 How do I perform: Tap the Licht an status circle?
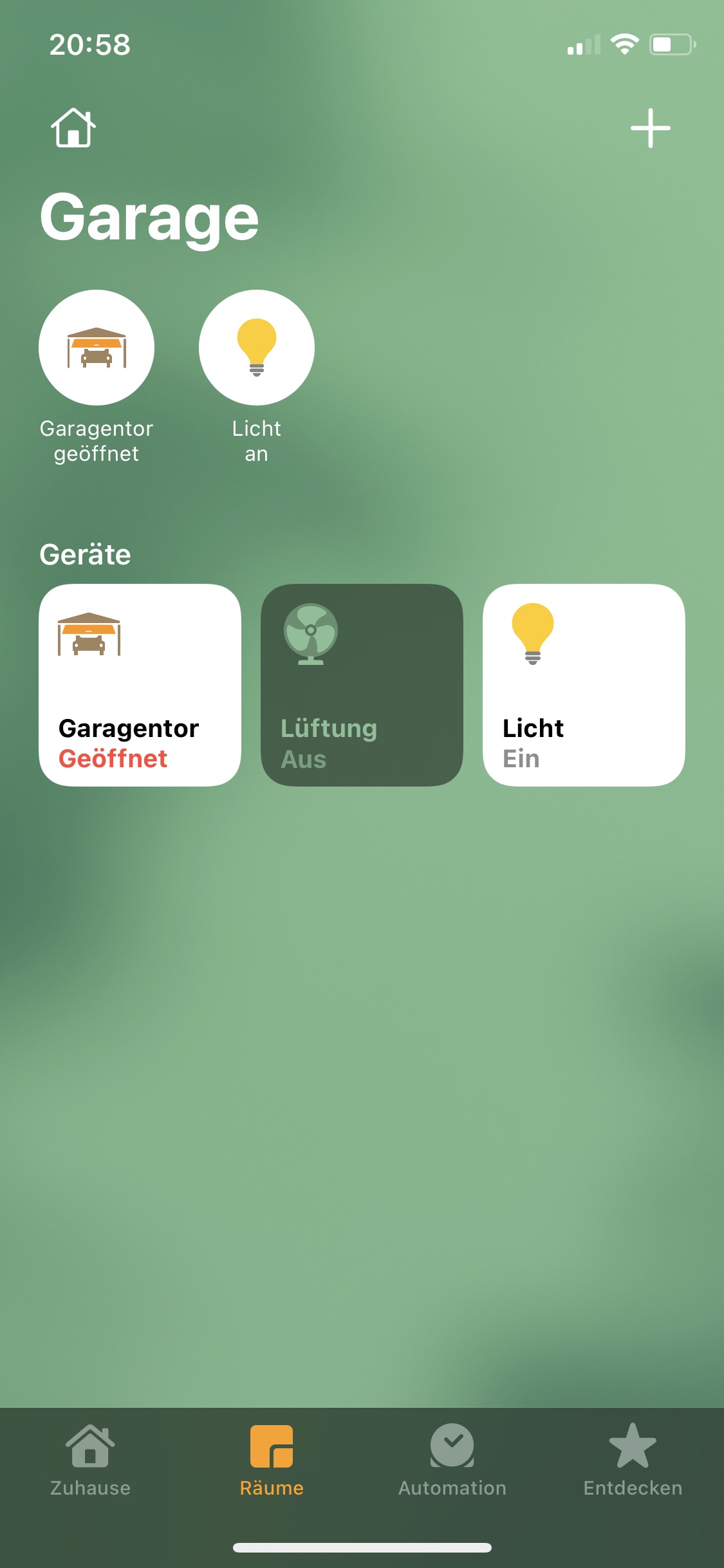(x=257, y=348)
